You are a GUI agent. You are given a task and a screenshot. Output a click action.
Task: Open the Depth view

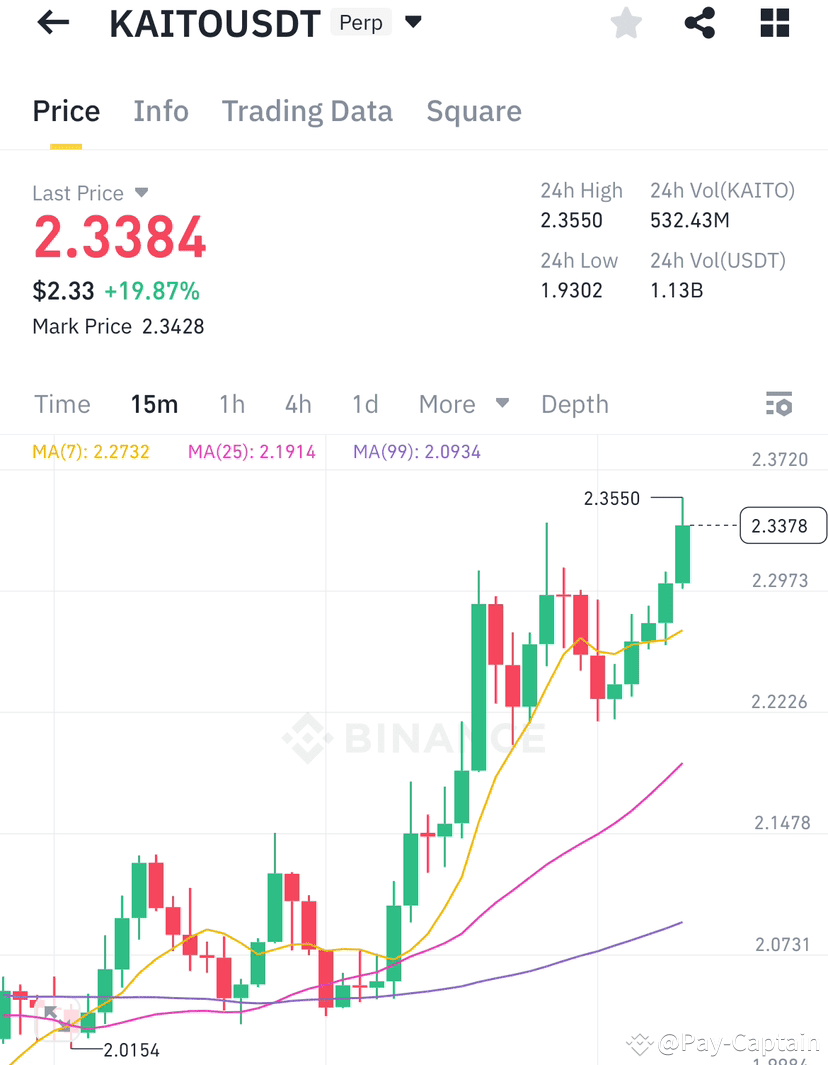[575, 404]
